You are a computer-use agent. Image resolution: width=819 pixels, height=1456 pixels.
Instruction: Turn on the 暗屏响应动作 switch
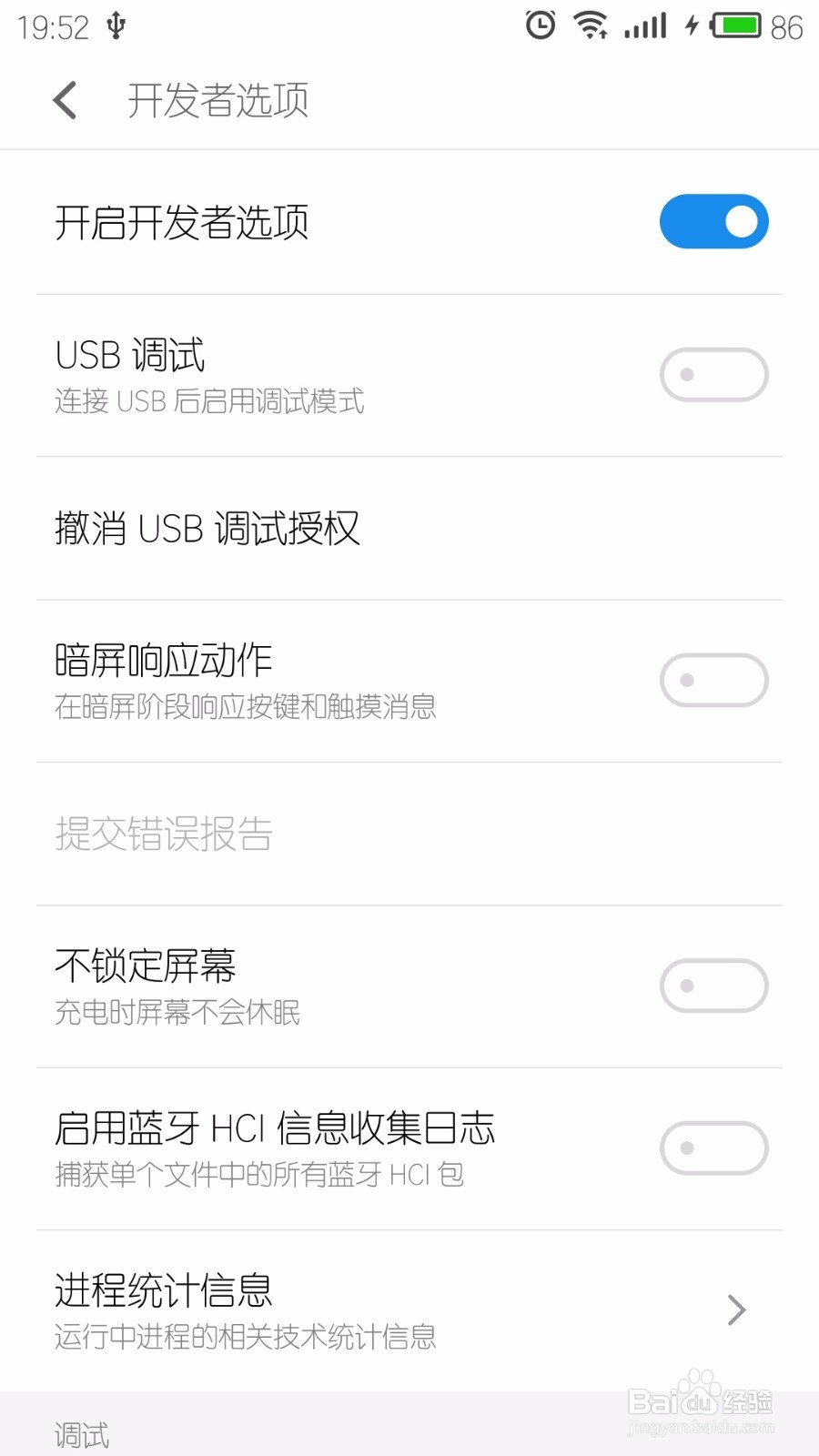(713, 680)
